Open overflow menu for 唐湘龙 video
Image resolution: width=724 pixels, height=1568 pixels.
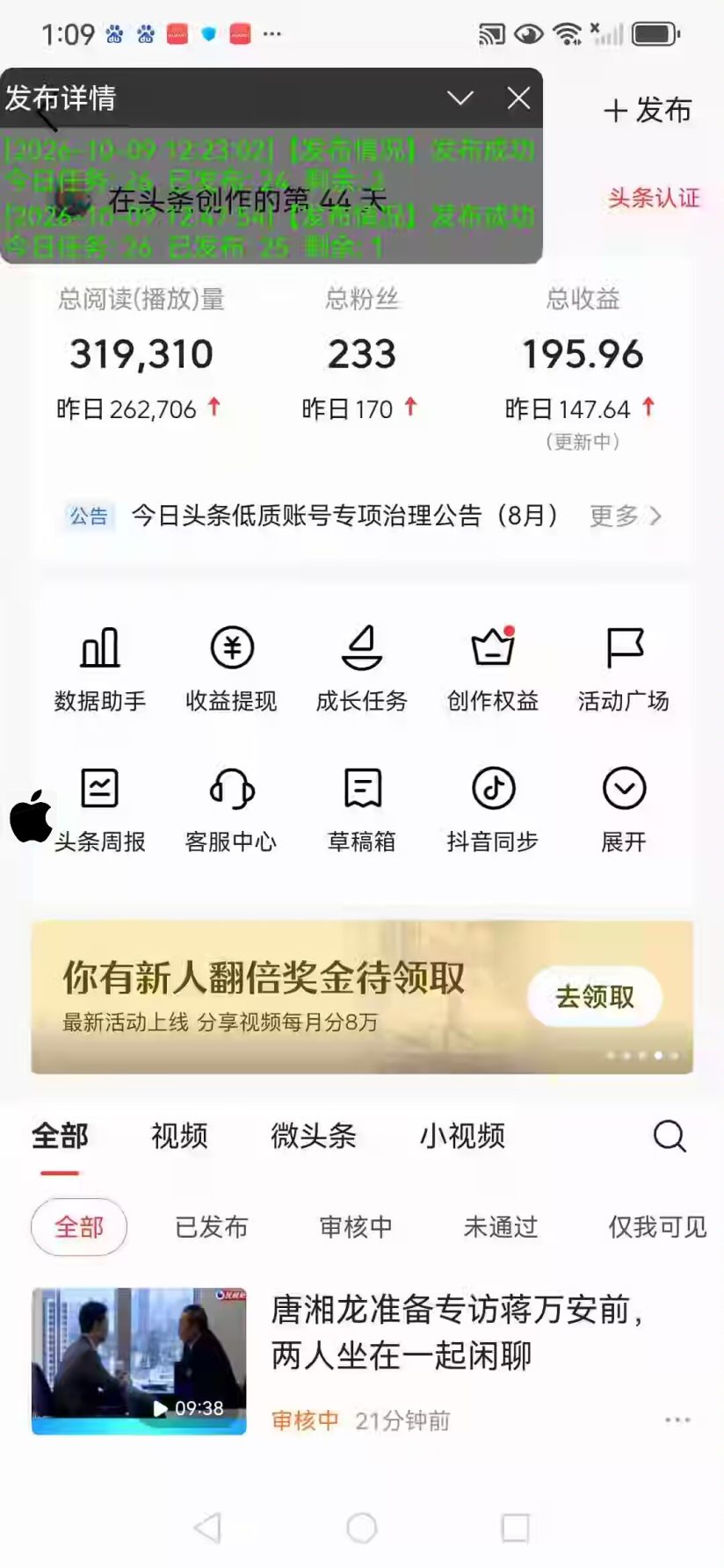tap(677, 1420)
